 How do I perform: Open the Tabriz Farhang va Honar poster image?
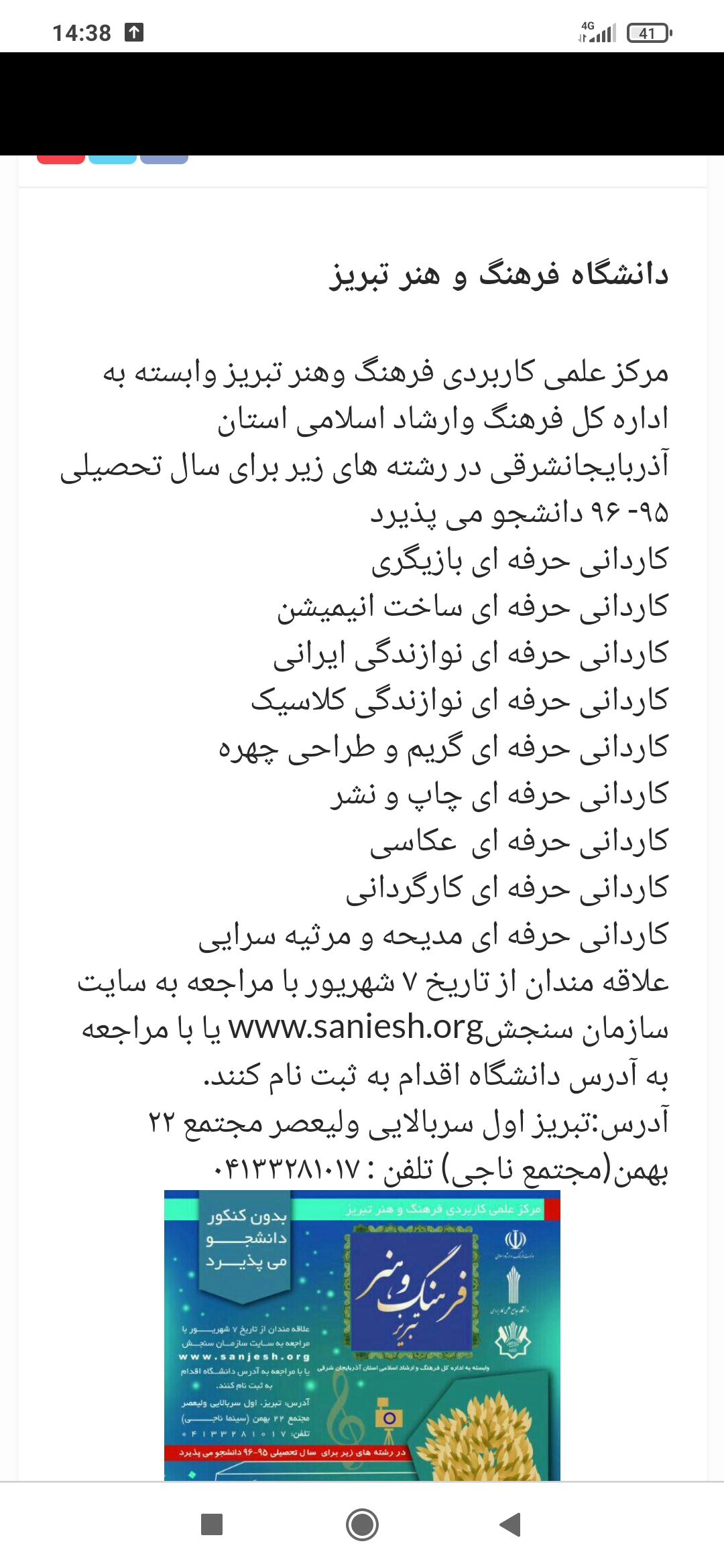point(362,1335)
